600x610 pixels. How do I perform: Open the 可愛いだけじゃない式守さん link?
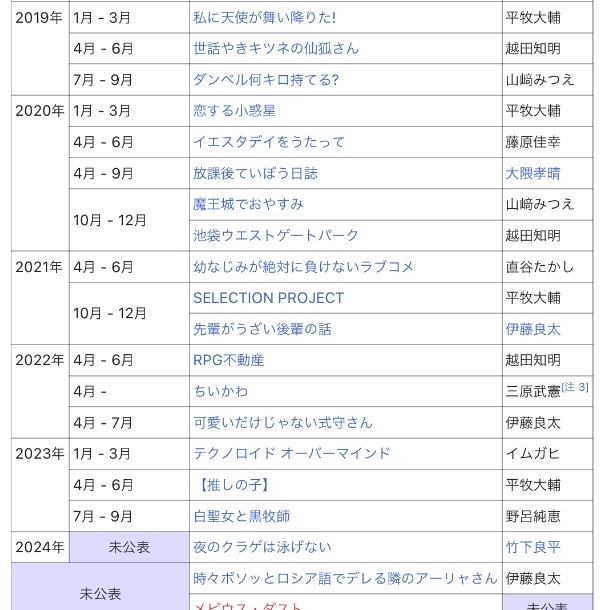[x=282, y=422]
